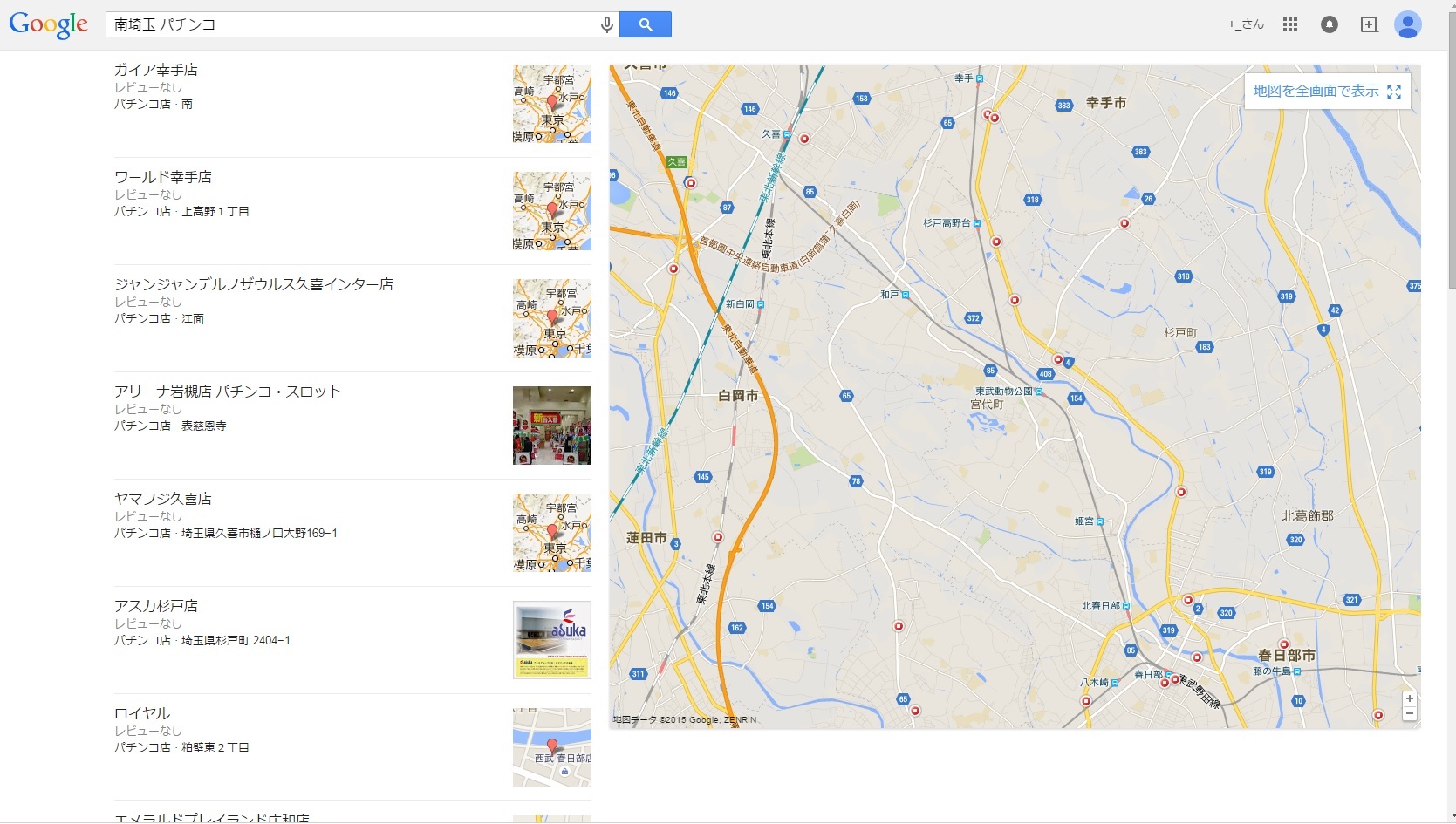Open アリーナ岩槻店 パチンコ・スロット result
Viewport: 1456px width, 824px height.
point(227,392)
